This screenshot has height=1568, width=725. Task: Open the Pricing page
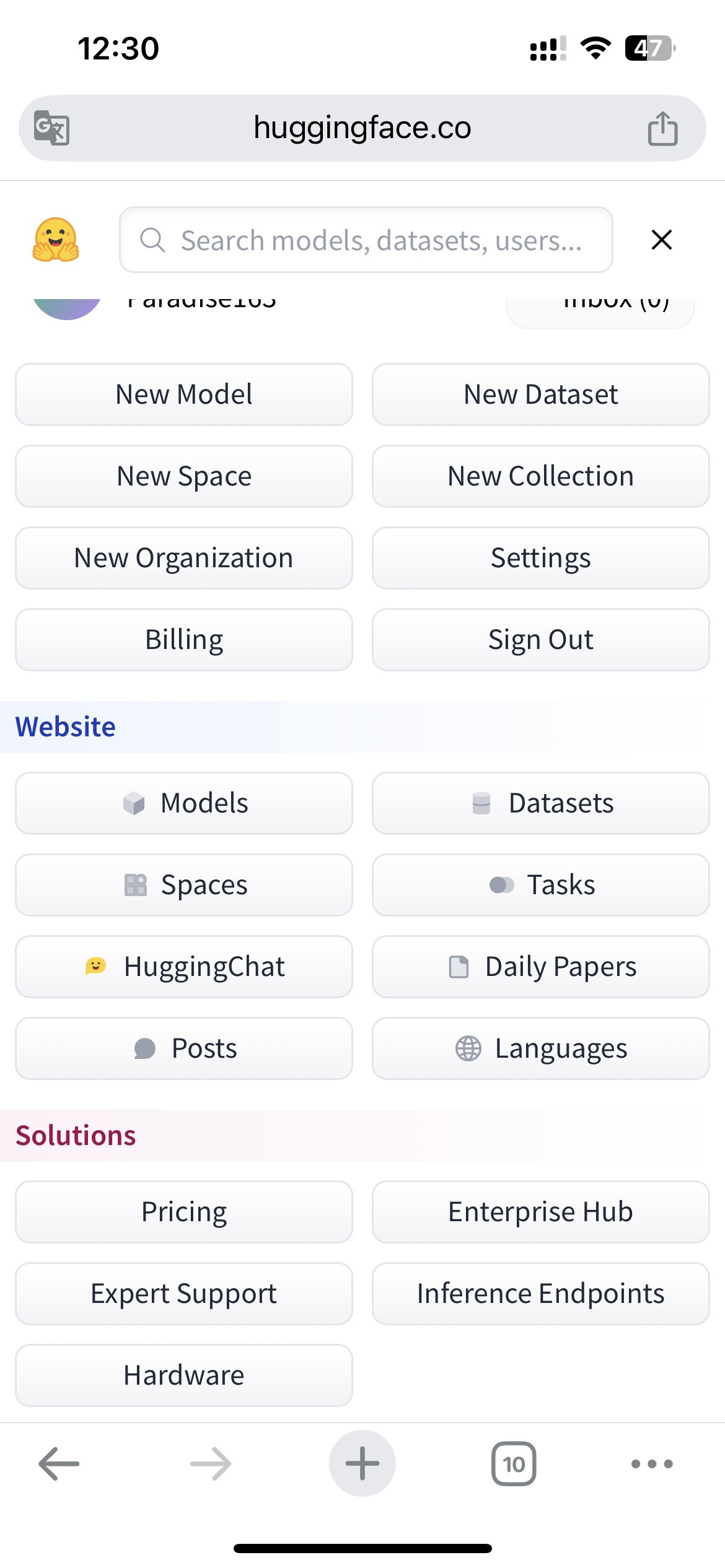click(x=184, y=1212)
